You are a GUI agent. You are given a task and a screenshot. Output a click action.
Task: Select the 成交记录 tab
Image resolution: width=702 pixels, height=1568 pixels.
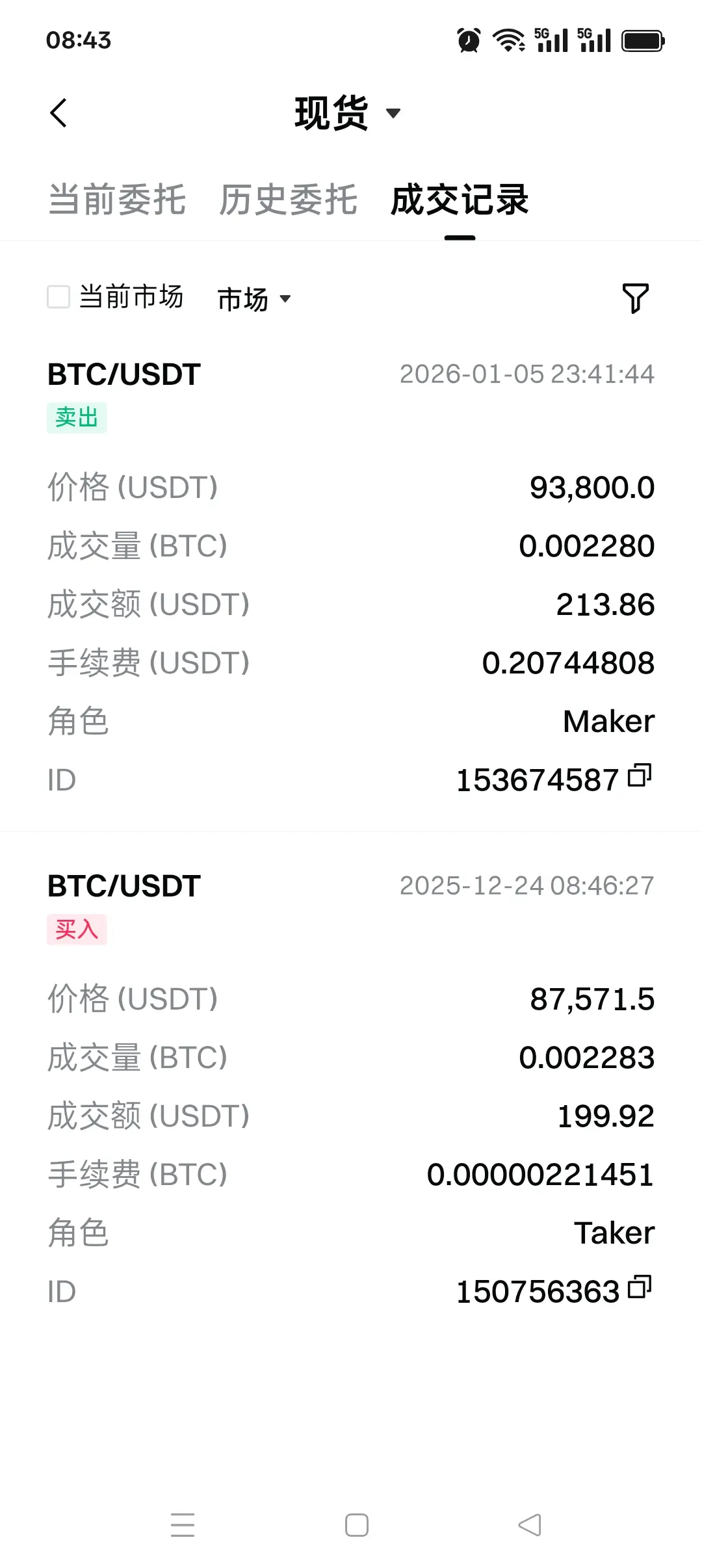pos(460,200)
